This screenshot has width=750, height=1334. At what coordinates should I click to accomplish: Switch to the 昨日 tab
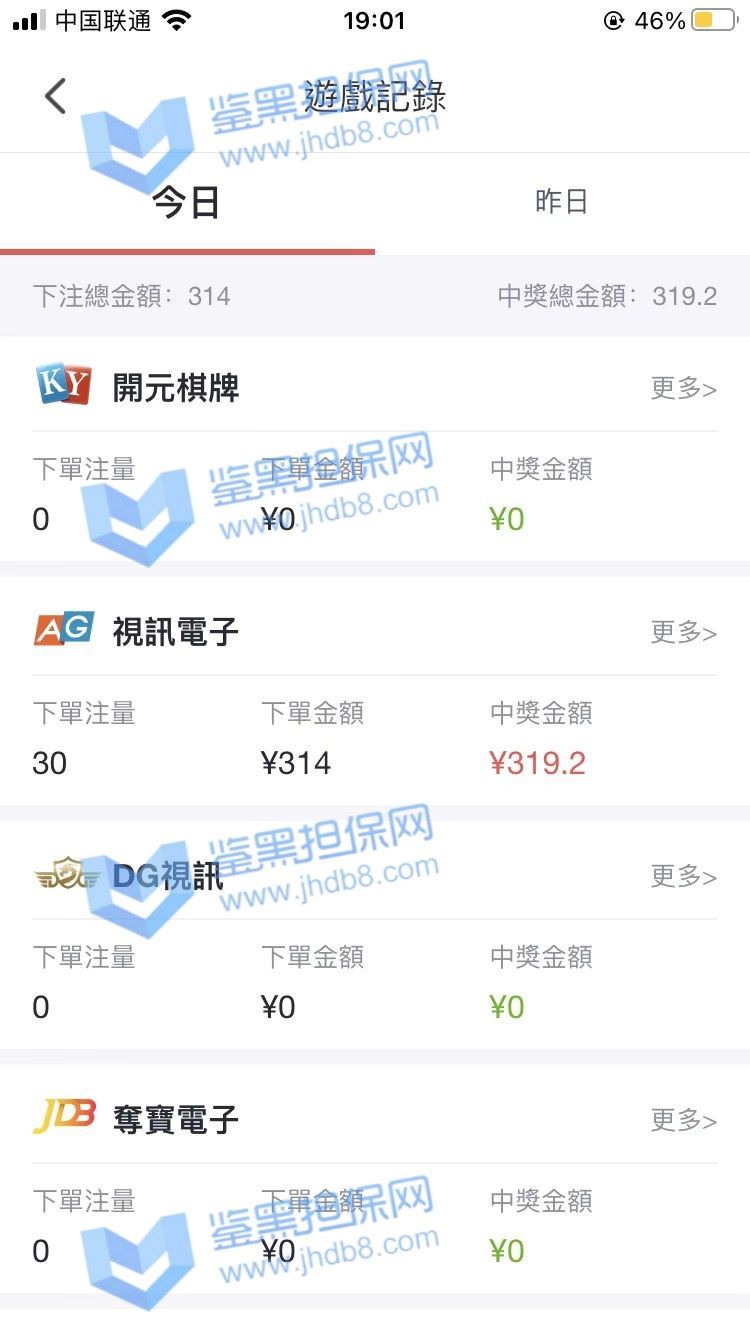[x=561, y=202]
